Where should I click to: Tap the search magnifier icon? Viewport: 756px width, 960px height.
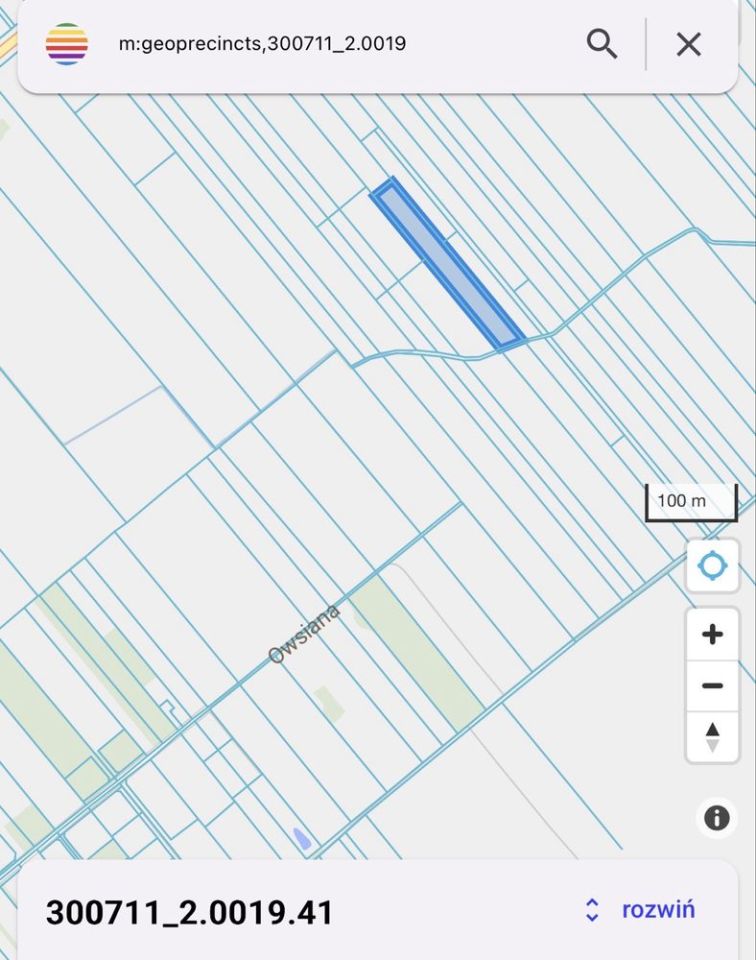(x=601, y=44)
